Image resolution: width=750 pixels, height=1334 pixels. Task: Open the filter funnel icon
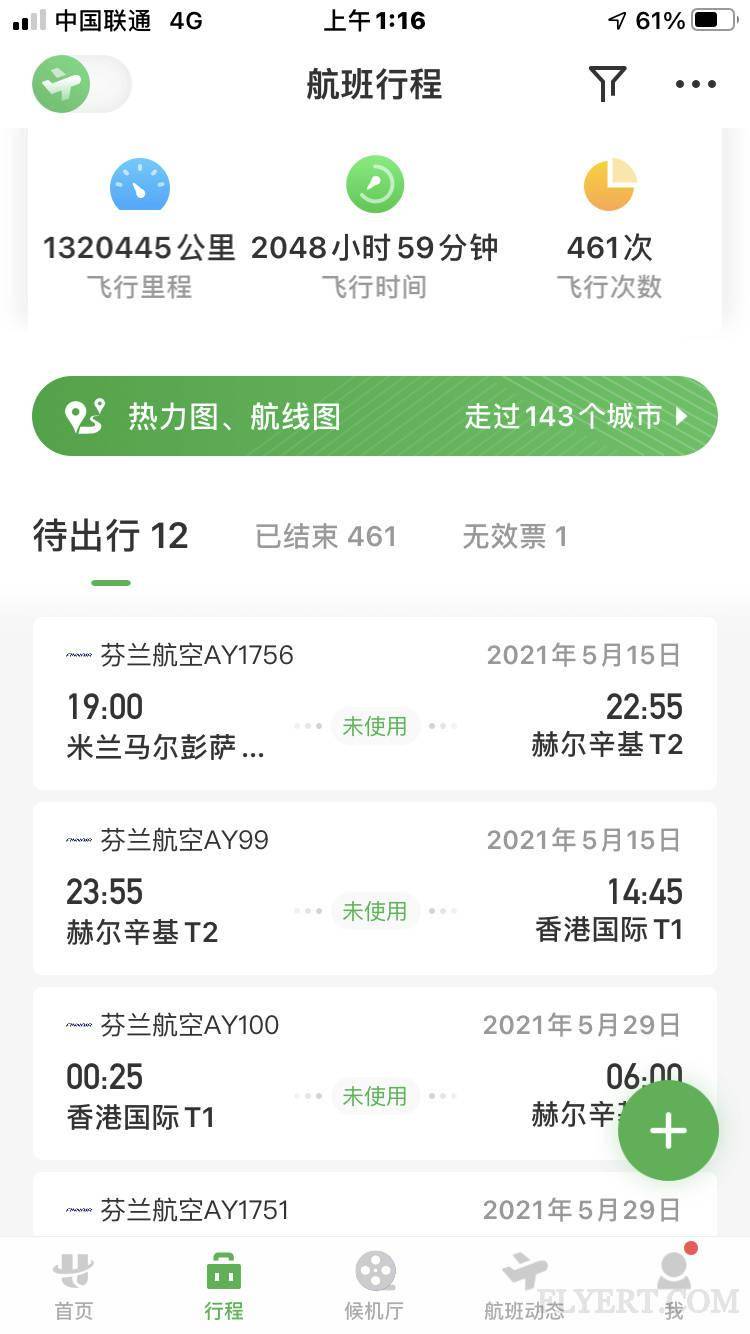coord(607,84)
